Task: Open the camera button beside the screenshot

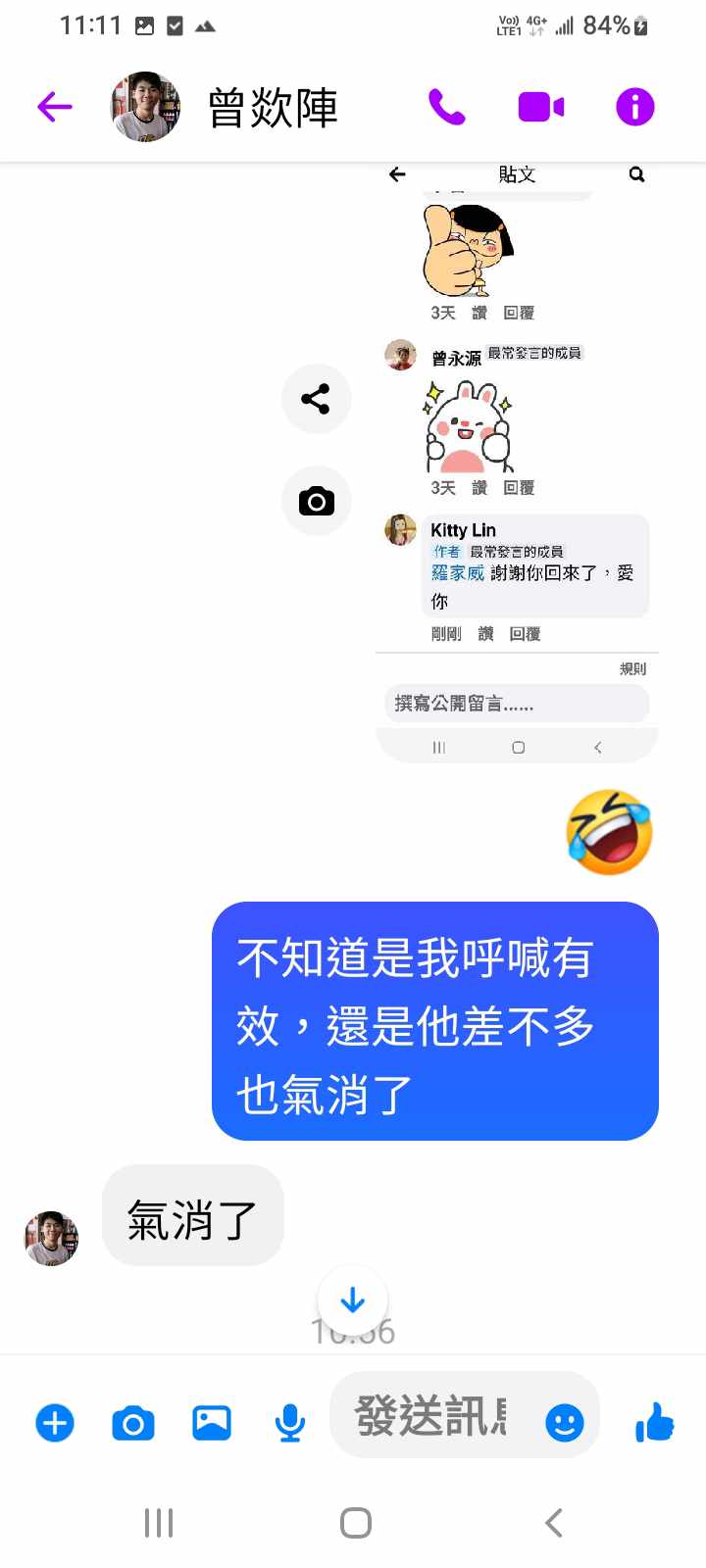Action: 316,501
